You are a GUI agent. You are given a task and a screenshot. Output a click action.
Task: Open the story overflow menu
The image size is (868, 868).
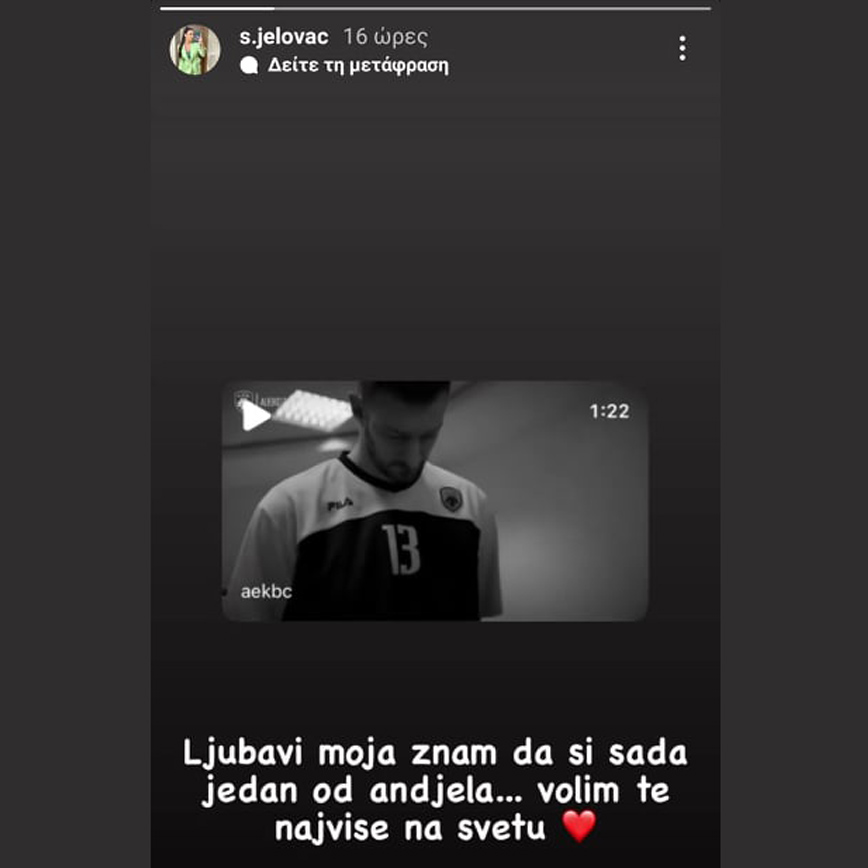coord(682,48)
